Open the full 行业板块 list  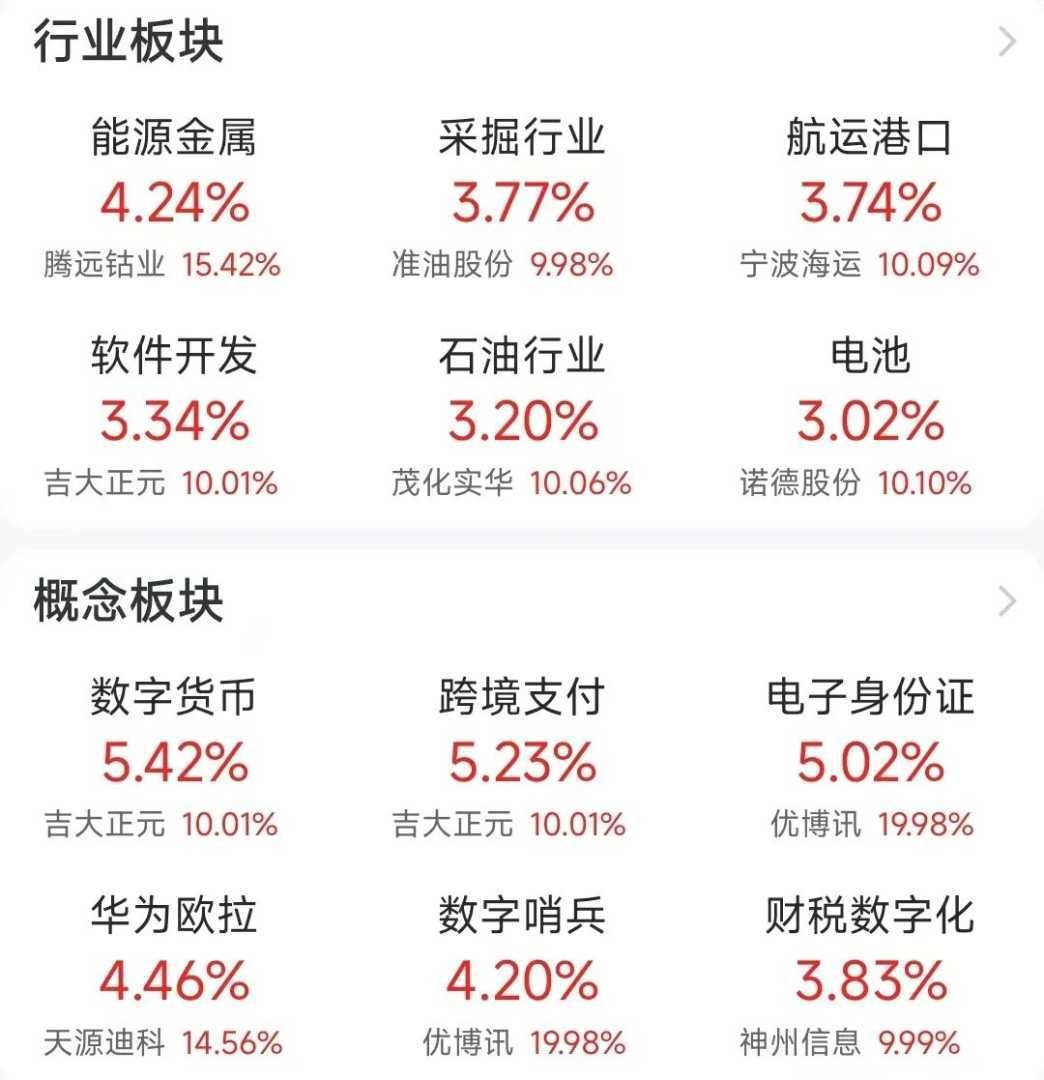(x=1006, y=42)
